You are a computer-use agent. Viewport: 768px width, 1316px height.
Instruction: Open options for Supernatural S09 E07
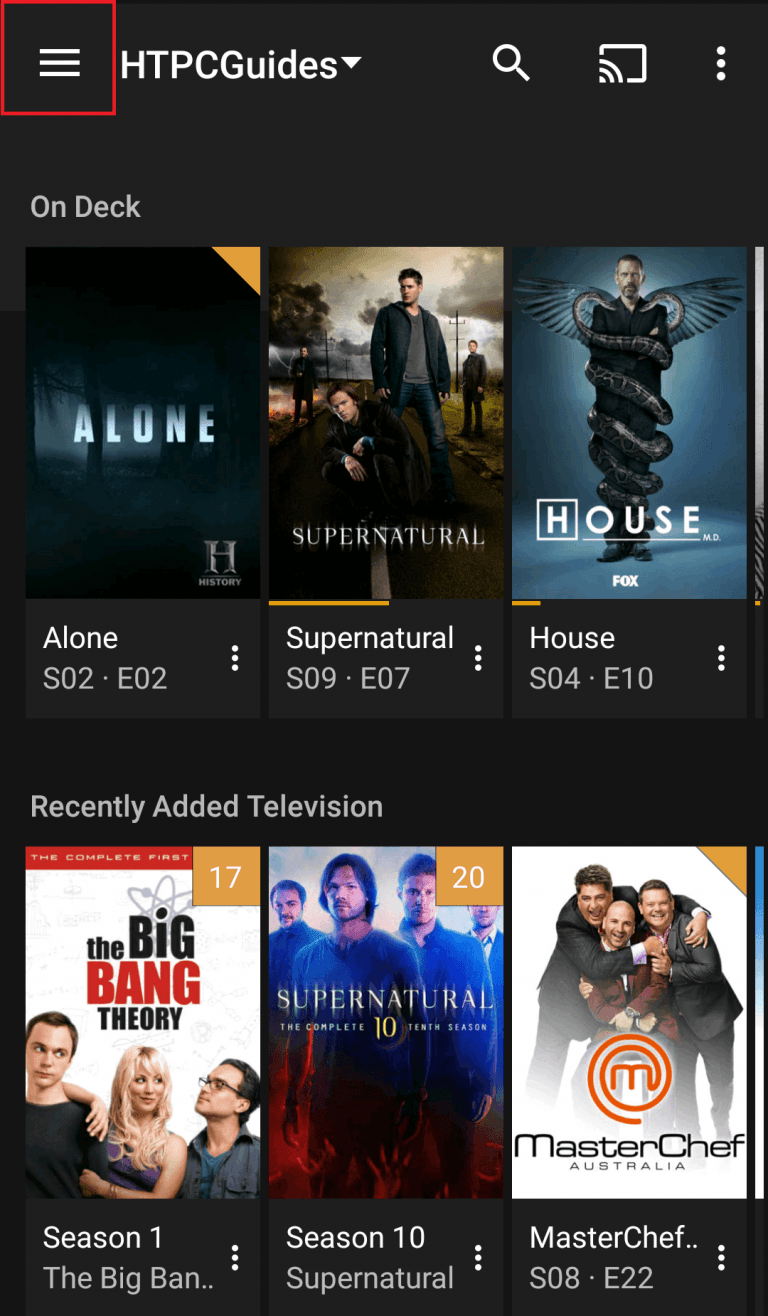[478, 657]
